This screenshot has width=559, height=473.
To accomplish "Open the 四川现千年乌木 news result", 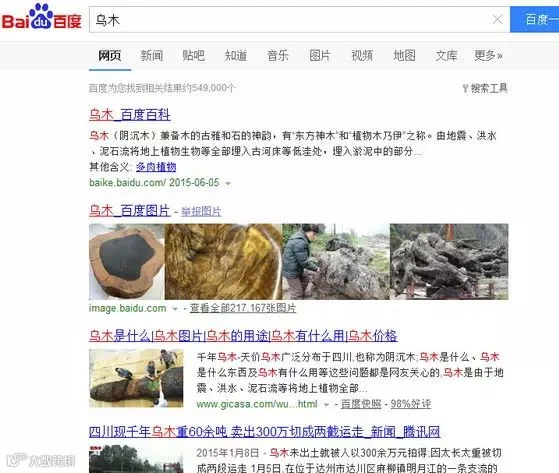I will coord(265,432).
